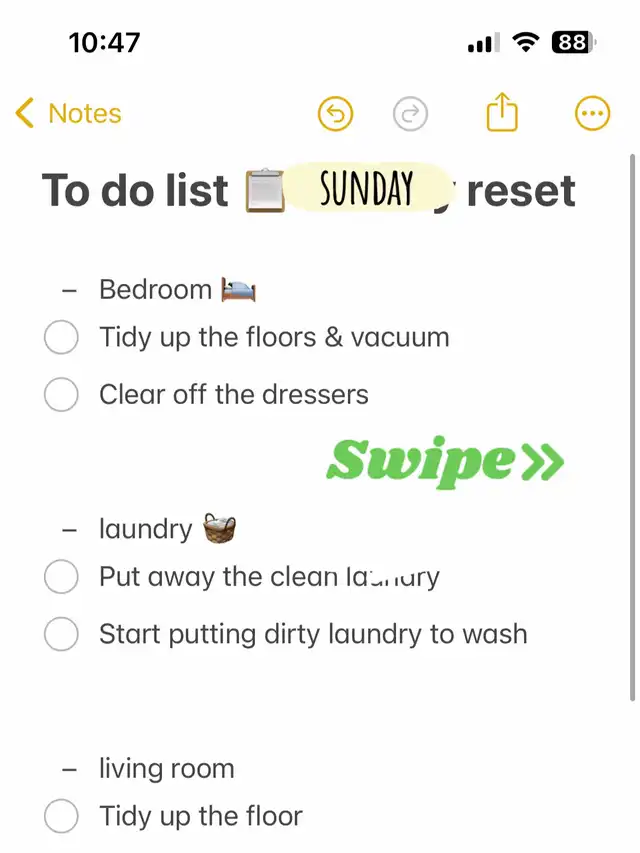Complete 'Start putting dirty laundry to wash'
This screenshot has width=640, height=853.
(x=61, y=634)
